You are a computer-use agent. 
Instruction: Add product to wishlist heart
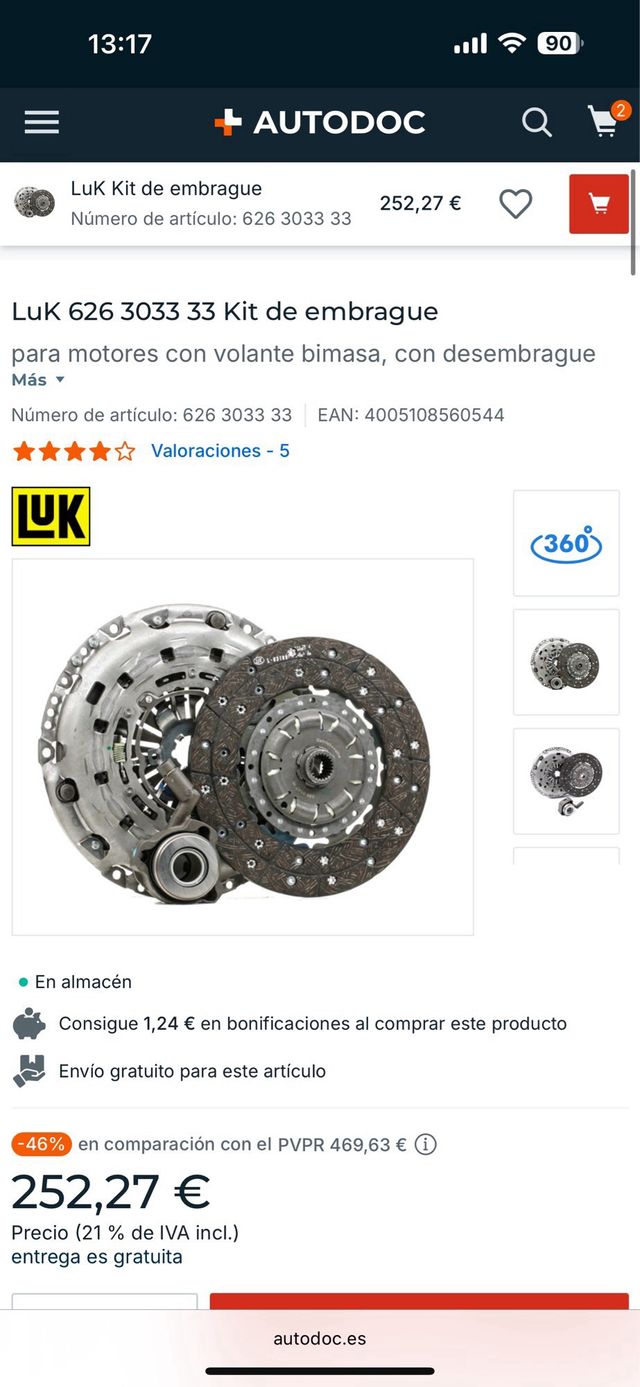[x=515, y=204]
